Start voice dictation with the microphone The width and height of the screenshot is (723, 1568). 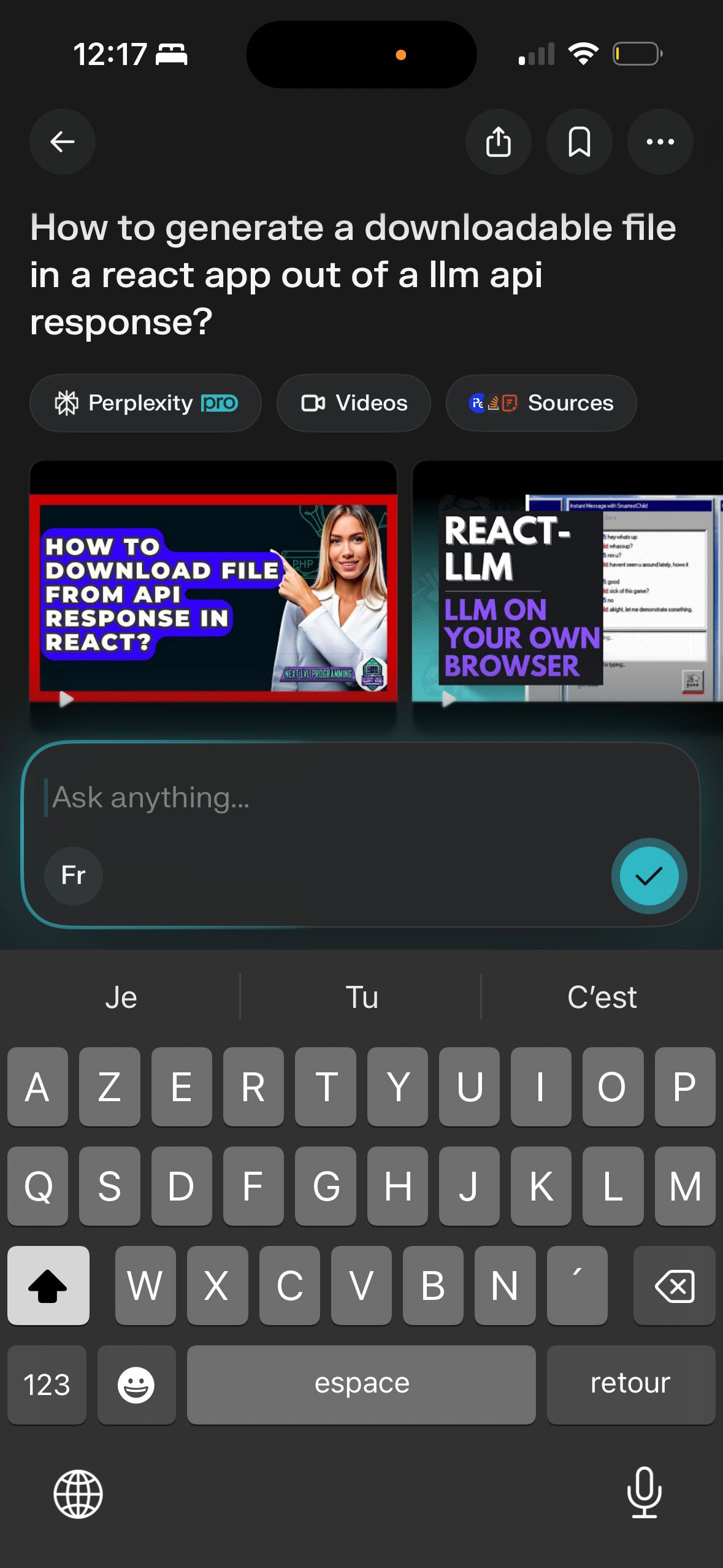point(645,1493)
